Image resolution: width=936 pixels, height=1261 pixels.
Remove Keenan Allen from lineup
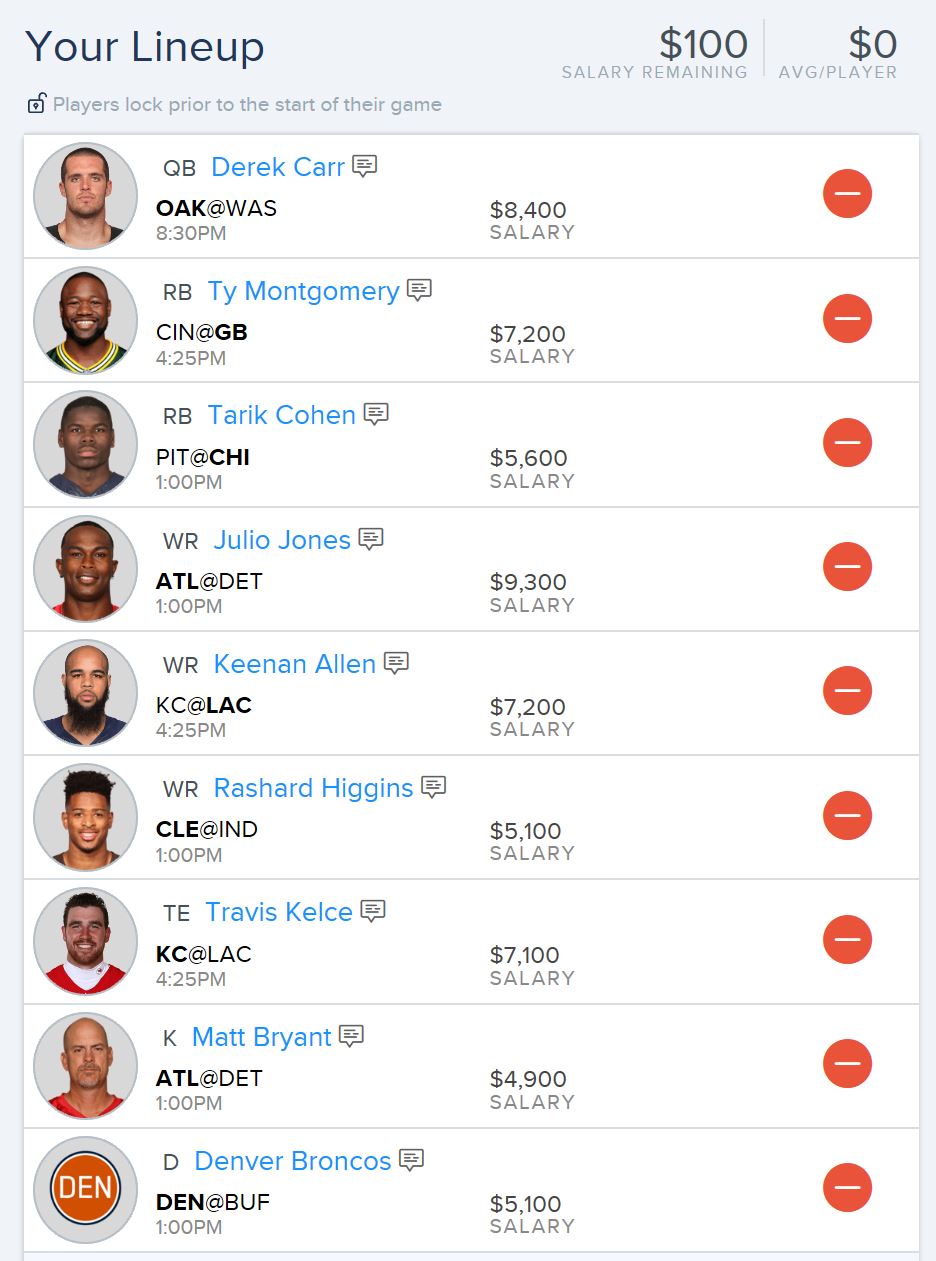(x=847, y=691)
